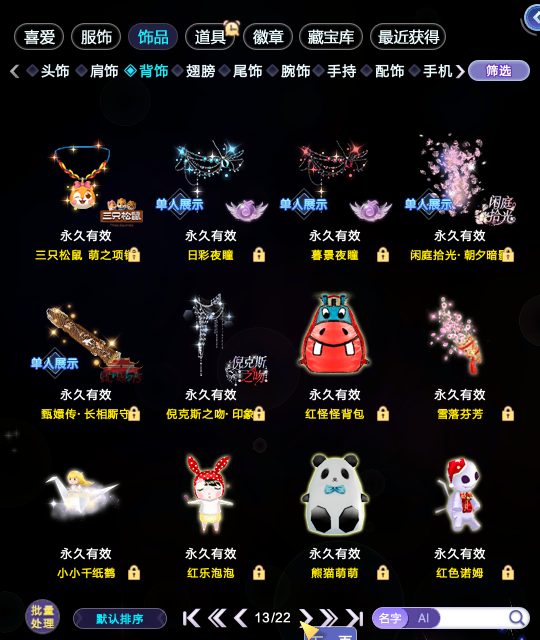The height and width of the screenshot is (640, 540).
Task: Switch to the 服饰 tab
Action: pos(96,37)
